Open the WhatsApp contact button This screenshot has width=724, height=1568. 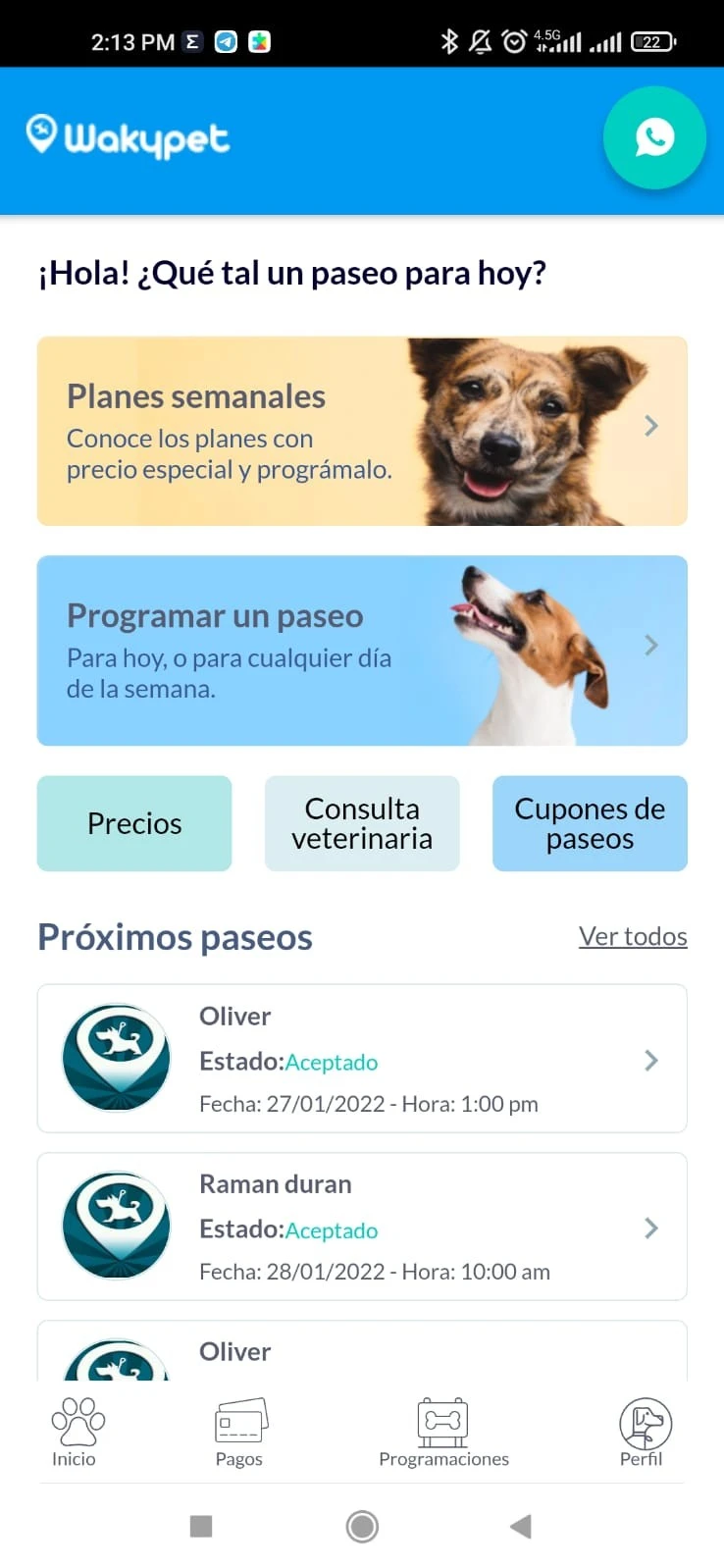(653, 137)
